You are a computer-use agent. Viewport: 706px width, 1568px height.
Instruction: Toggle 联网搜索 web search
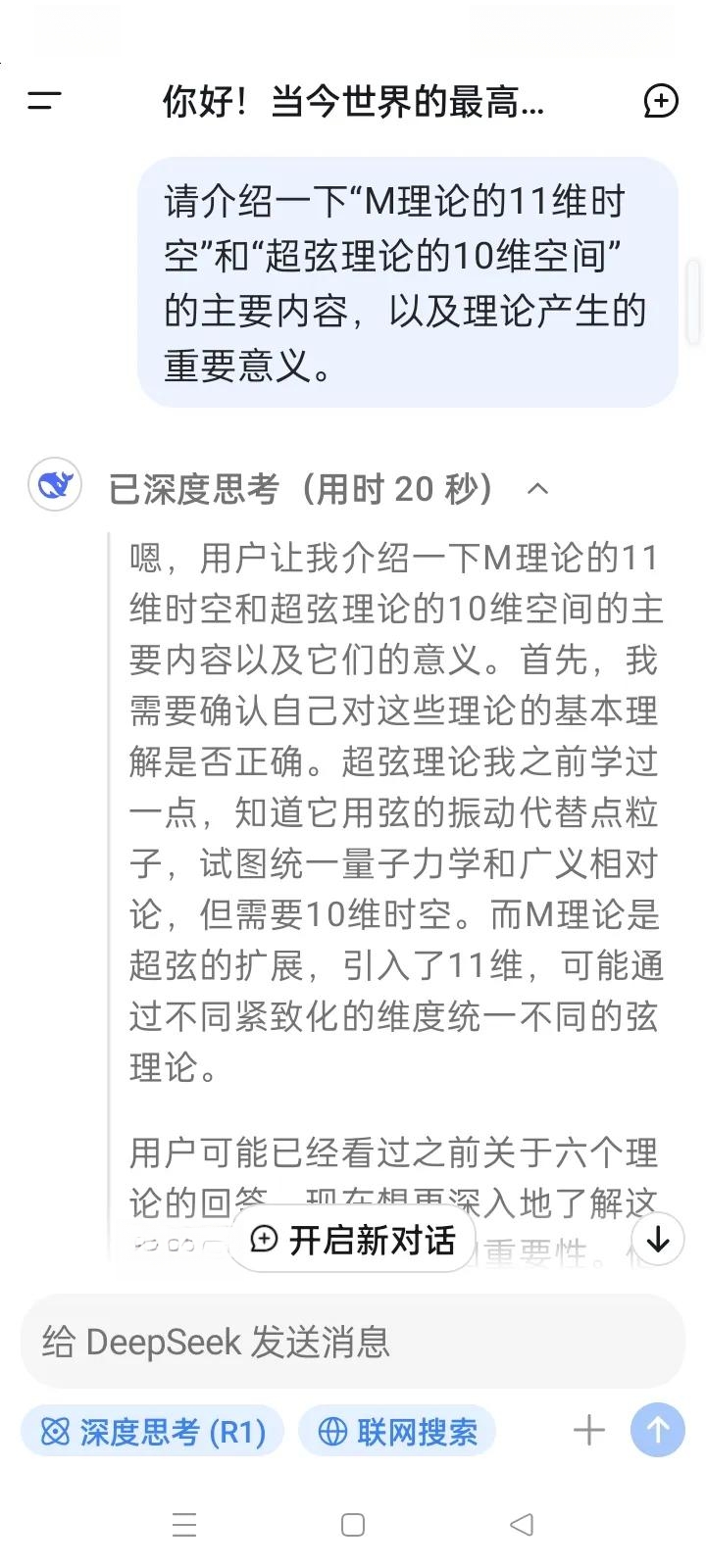(x=397, y=1432)
